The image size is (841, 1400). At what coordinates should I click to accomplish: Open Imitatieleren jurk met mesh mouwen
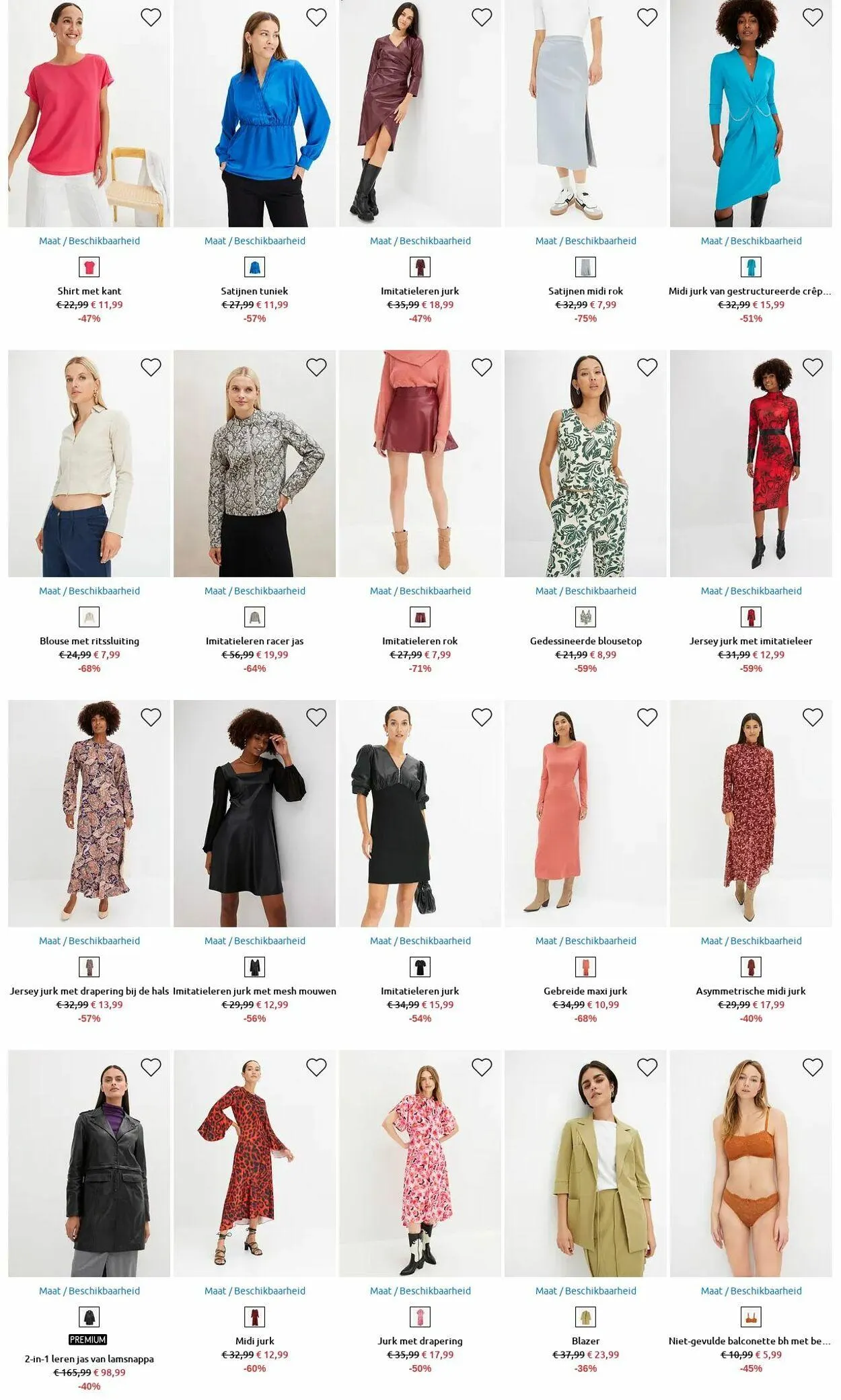(x=254, y=991)
